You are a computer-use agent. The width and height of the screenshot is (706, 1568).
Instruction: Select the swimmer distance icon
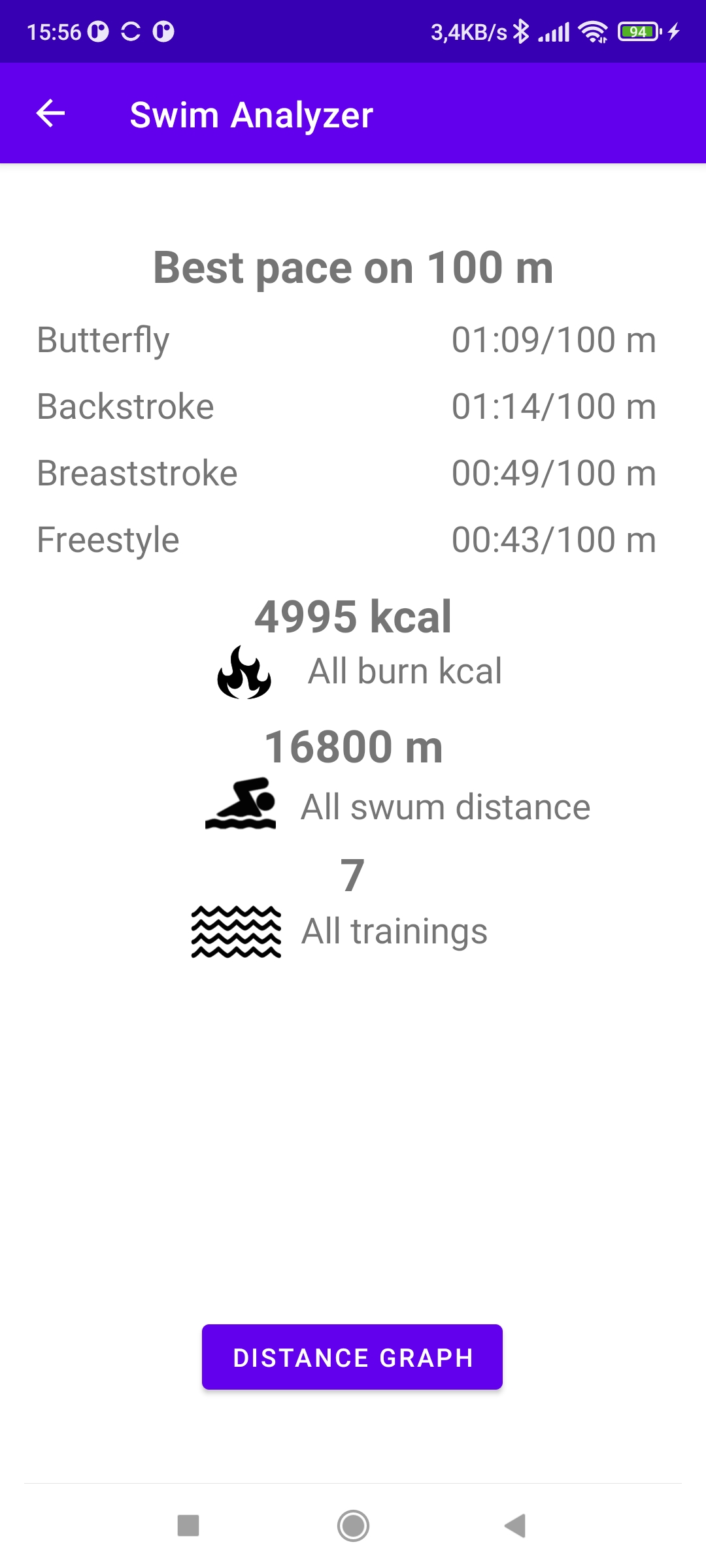[x=243, y=804]
